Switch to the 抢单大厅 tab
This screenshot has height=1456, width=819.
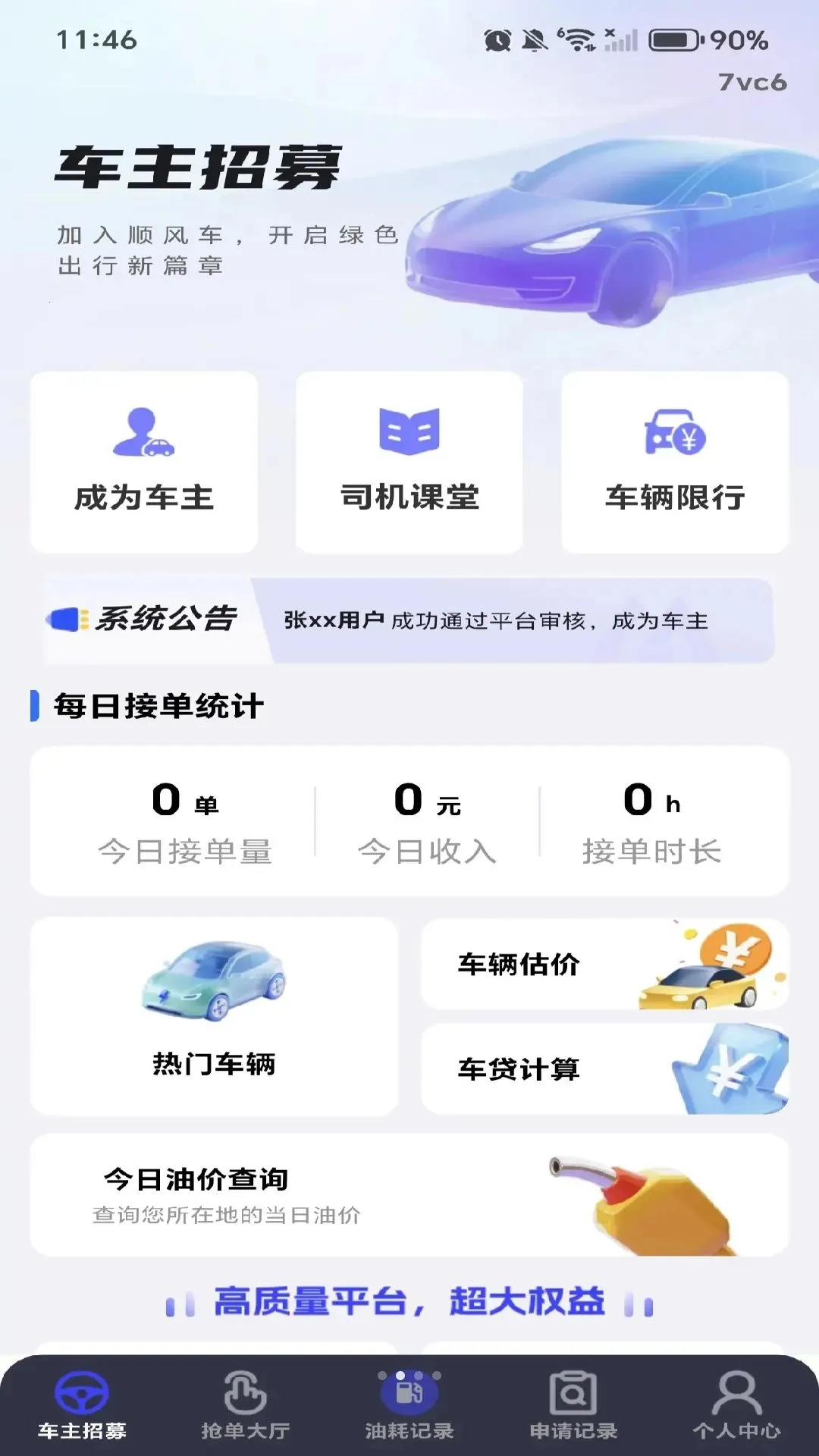pos(246,1405)
